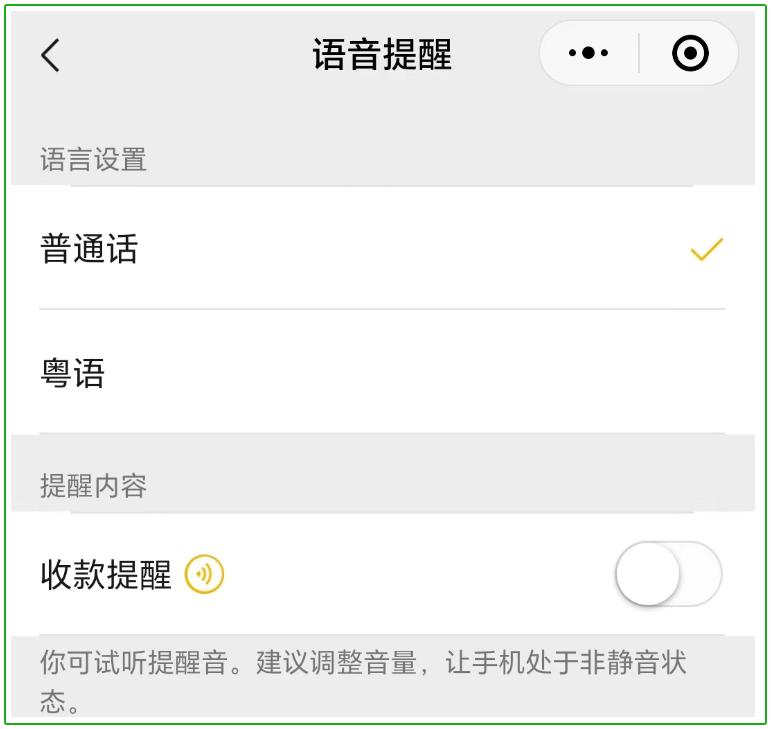Choose 粤语 as the voice language
772x729 pixels.
coord(380,373)
